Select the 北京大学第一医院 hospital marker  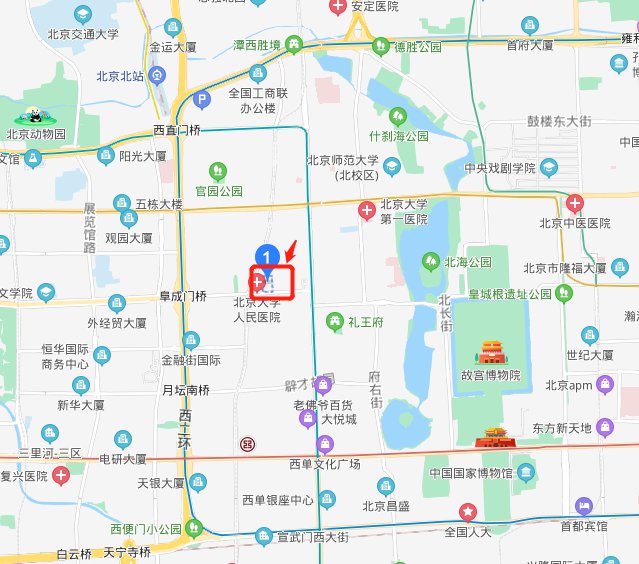367,211
